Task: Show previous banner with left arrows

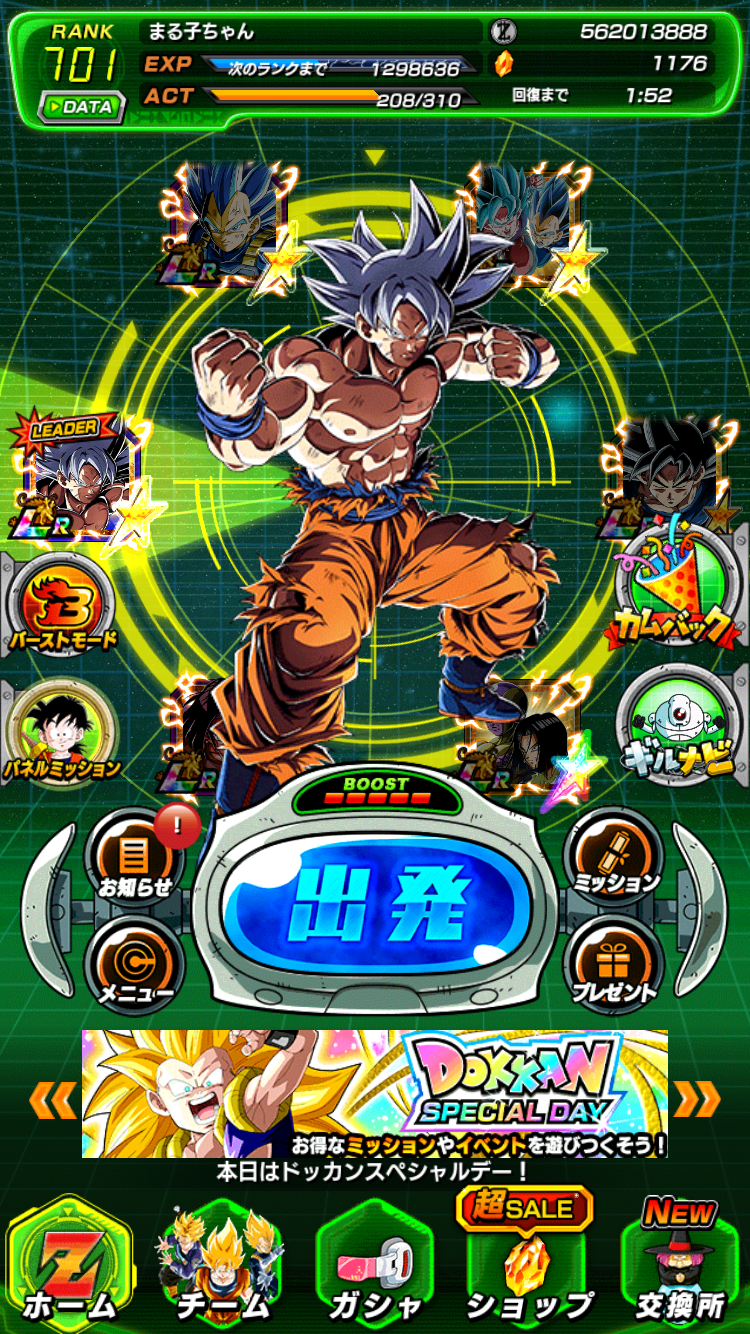Action: click(x=52, y=1099)
